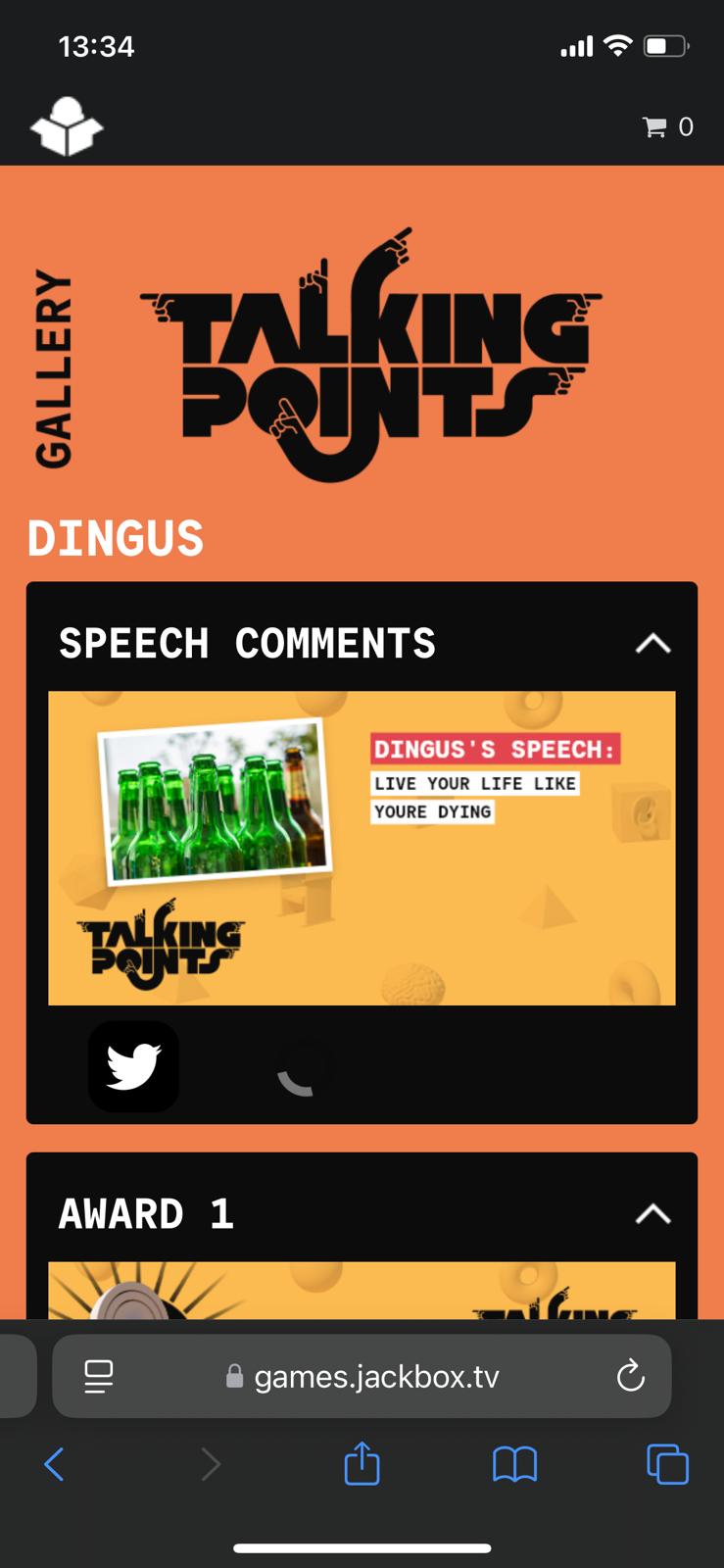Share Dingus's speech on Twitter

(133, 1066)
